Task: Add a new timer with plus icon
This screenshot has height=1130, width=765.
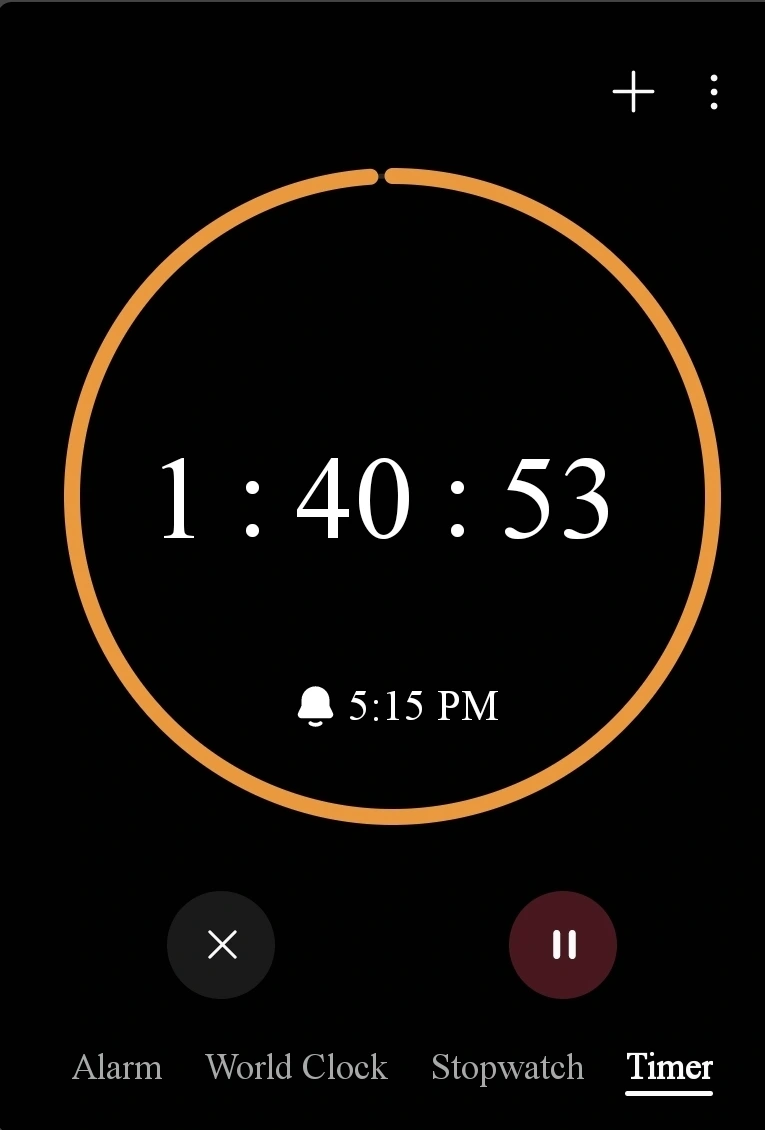Action: pos(633,92)
